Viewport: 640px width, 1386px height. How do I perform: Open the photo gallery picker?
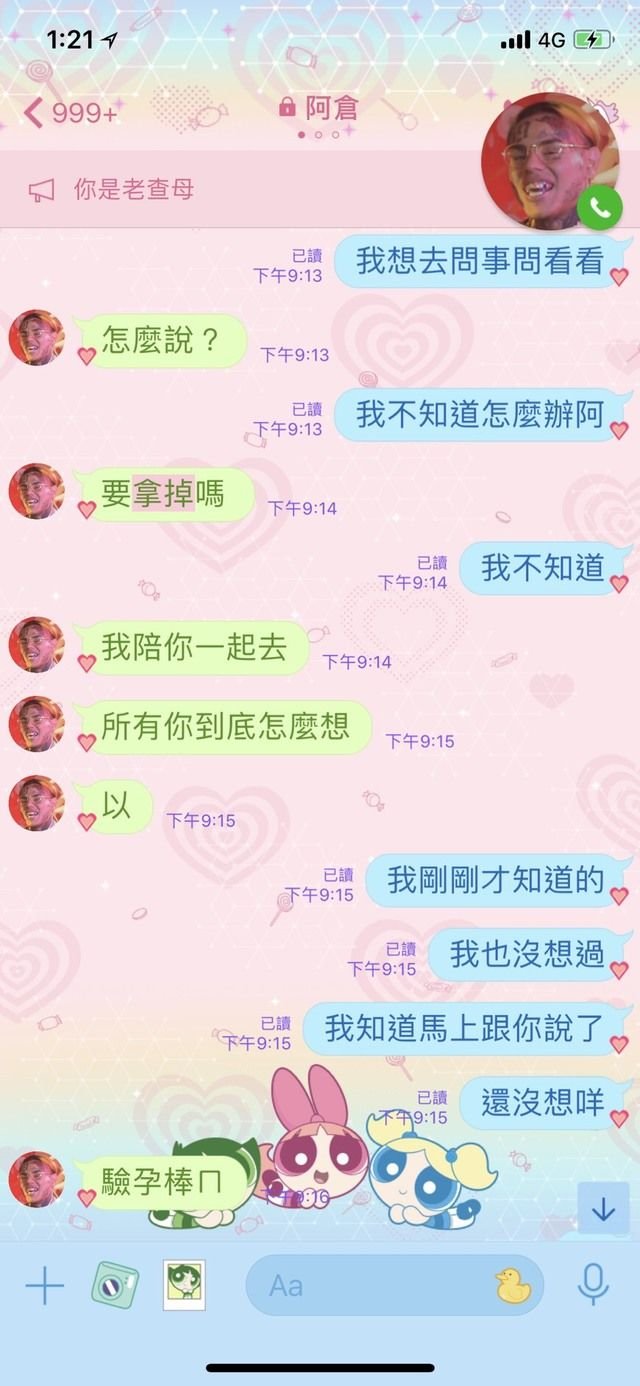click(185, 1284)
